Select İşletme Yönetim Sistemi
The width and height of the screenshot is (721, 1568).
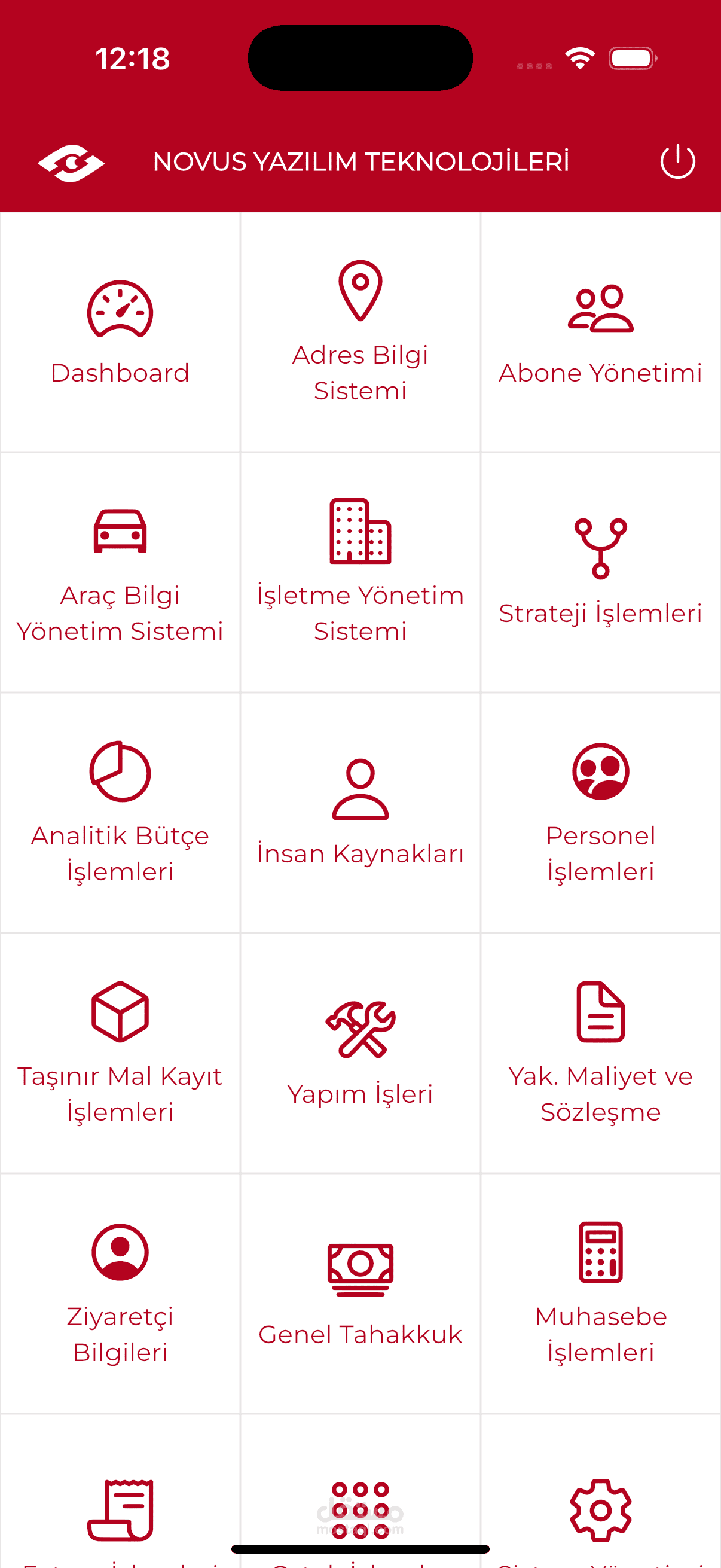360,572
